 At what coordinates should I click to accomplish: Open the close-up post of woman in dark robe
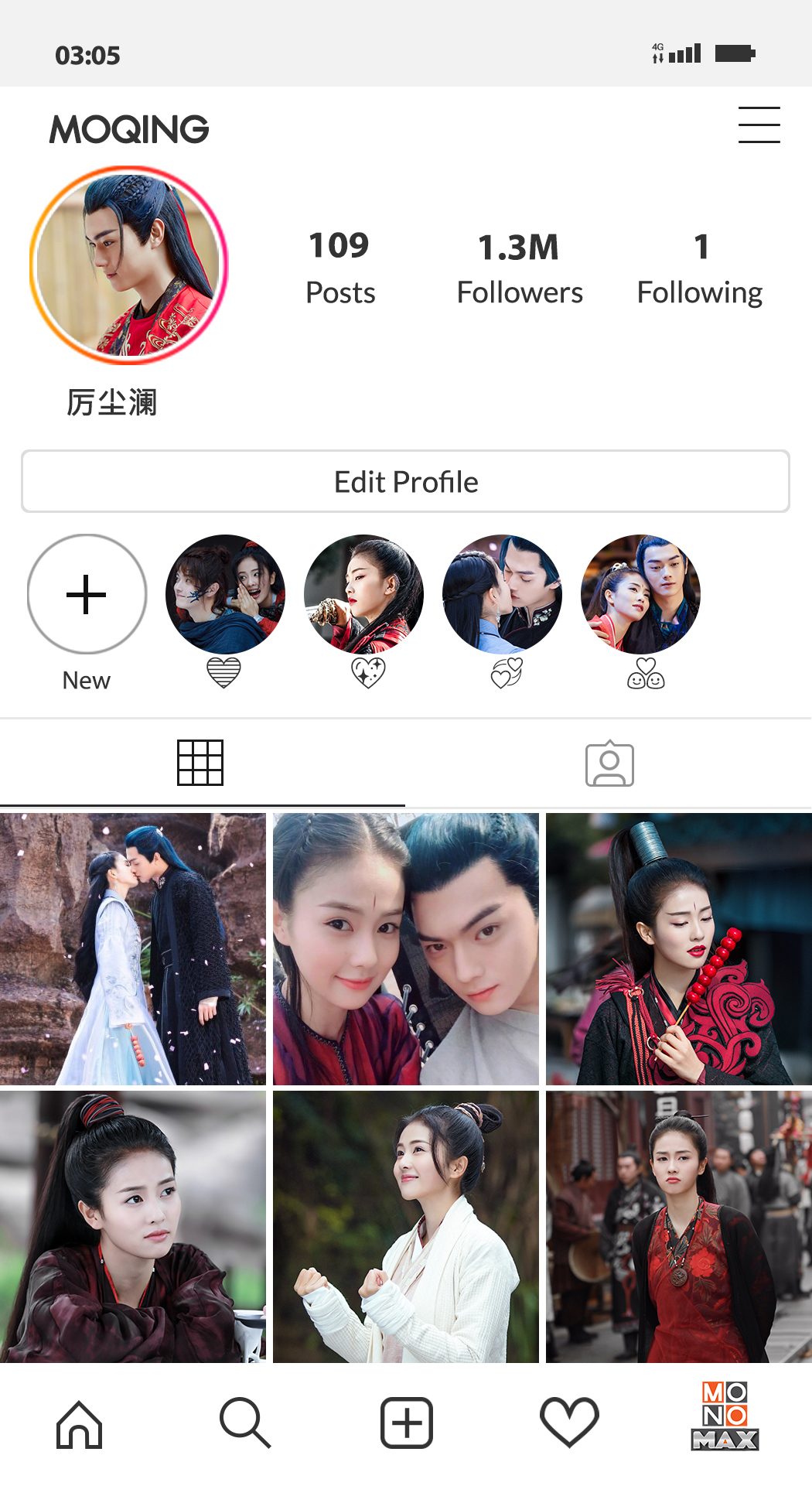[133, 1226]
